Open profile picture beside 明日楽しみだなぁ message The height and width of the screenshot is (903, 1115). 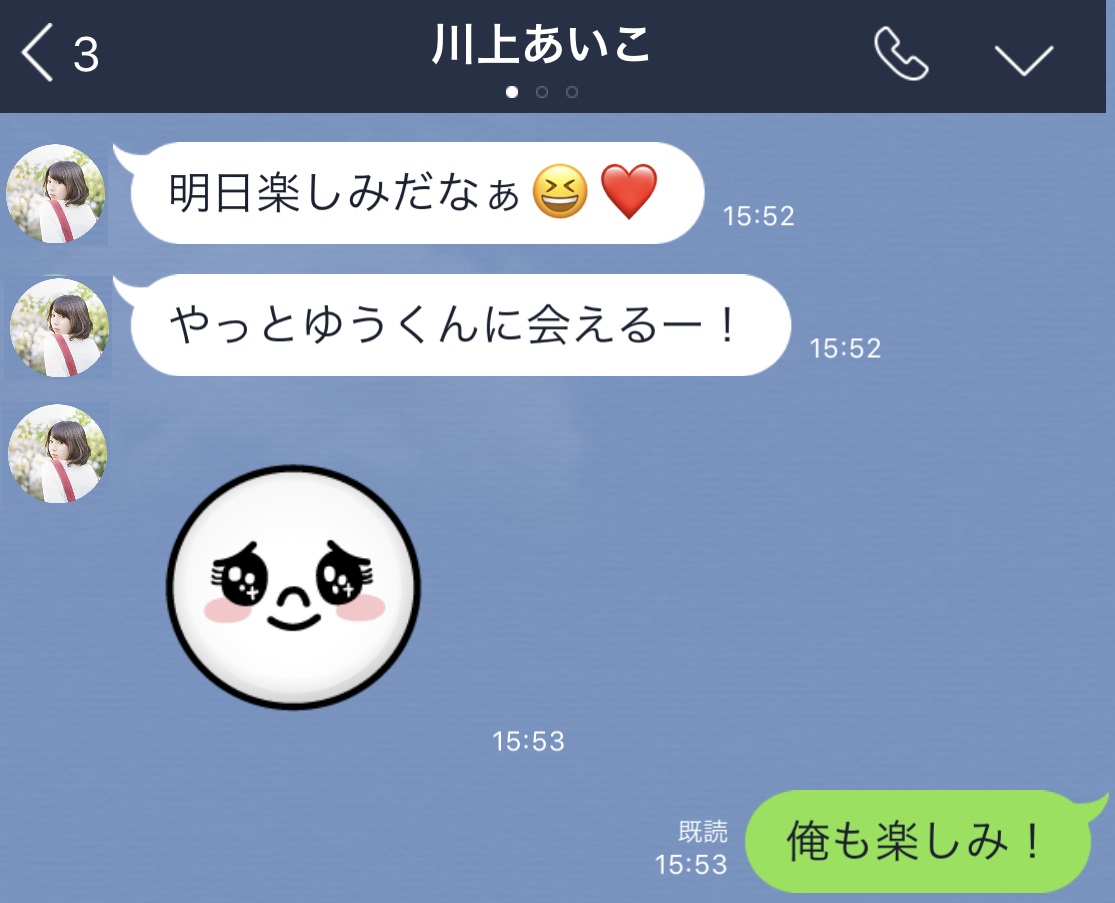(x=57, y=194)
